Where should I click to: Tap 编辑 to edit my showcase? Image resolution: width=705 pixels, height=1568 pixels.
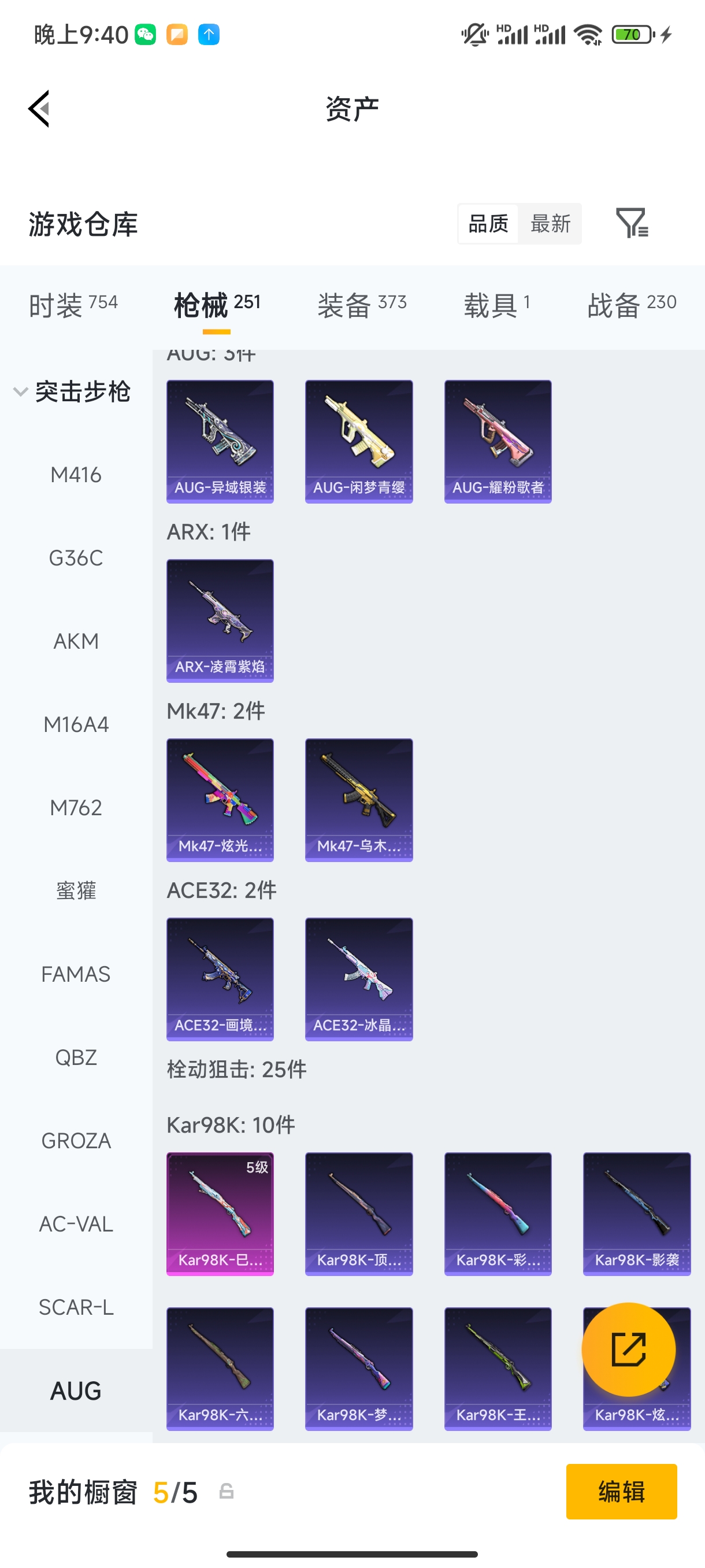point(621,1491)
